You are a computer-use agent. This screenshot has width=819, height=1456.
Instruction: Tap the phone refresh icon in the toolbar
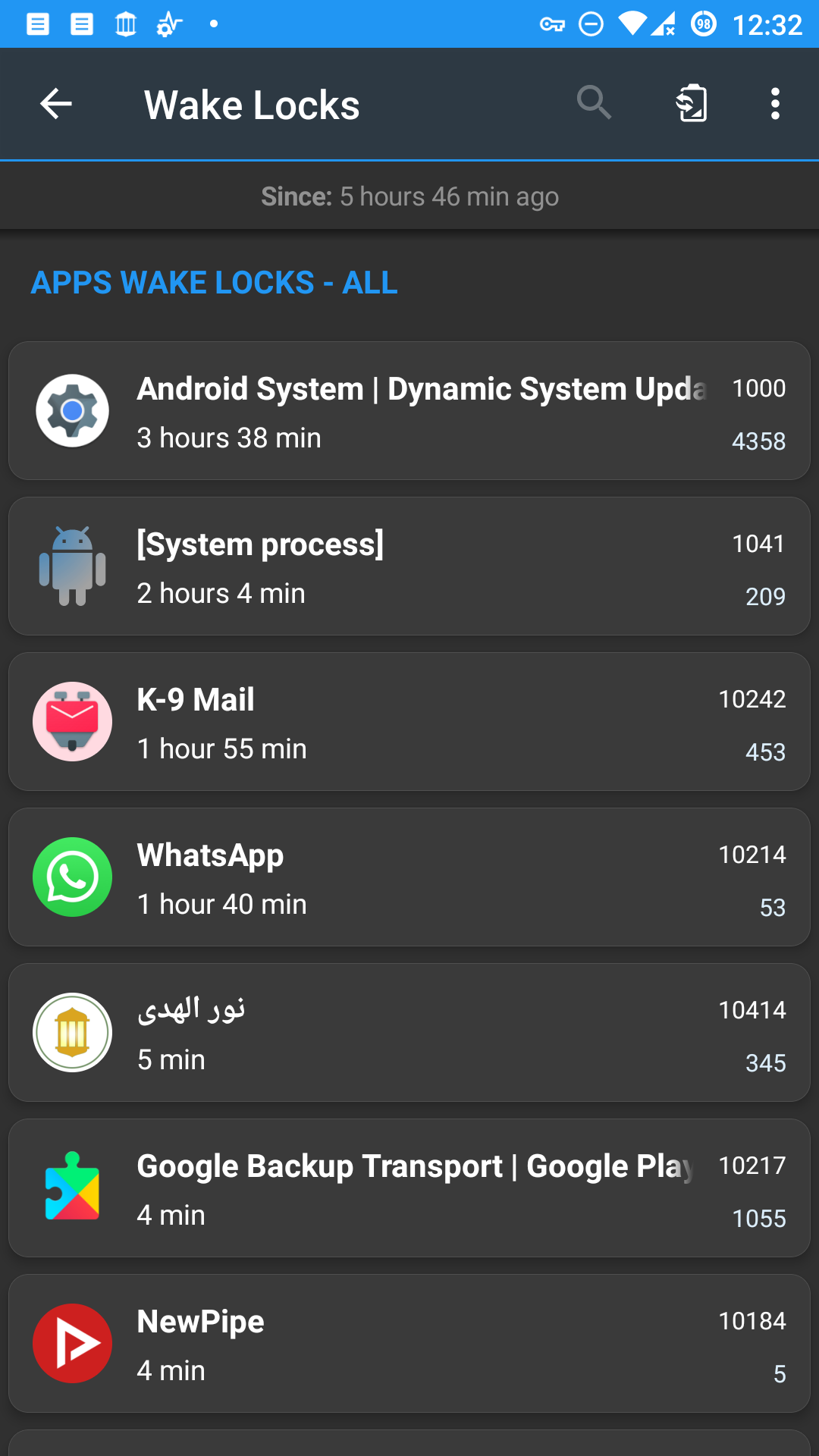pyautogui.click(x=692, y=104)
